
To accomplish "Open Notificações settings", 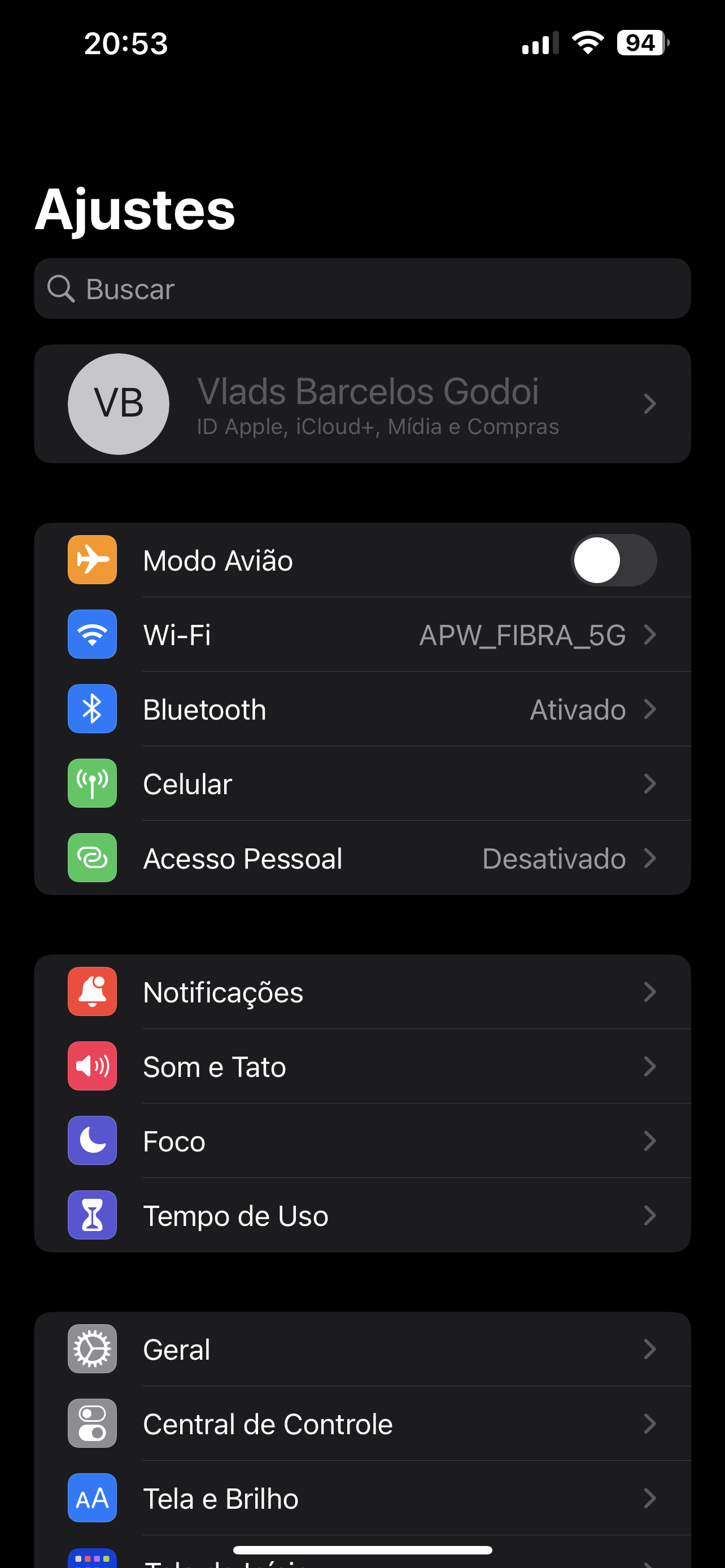I will click(x=362, y=992).
